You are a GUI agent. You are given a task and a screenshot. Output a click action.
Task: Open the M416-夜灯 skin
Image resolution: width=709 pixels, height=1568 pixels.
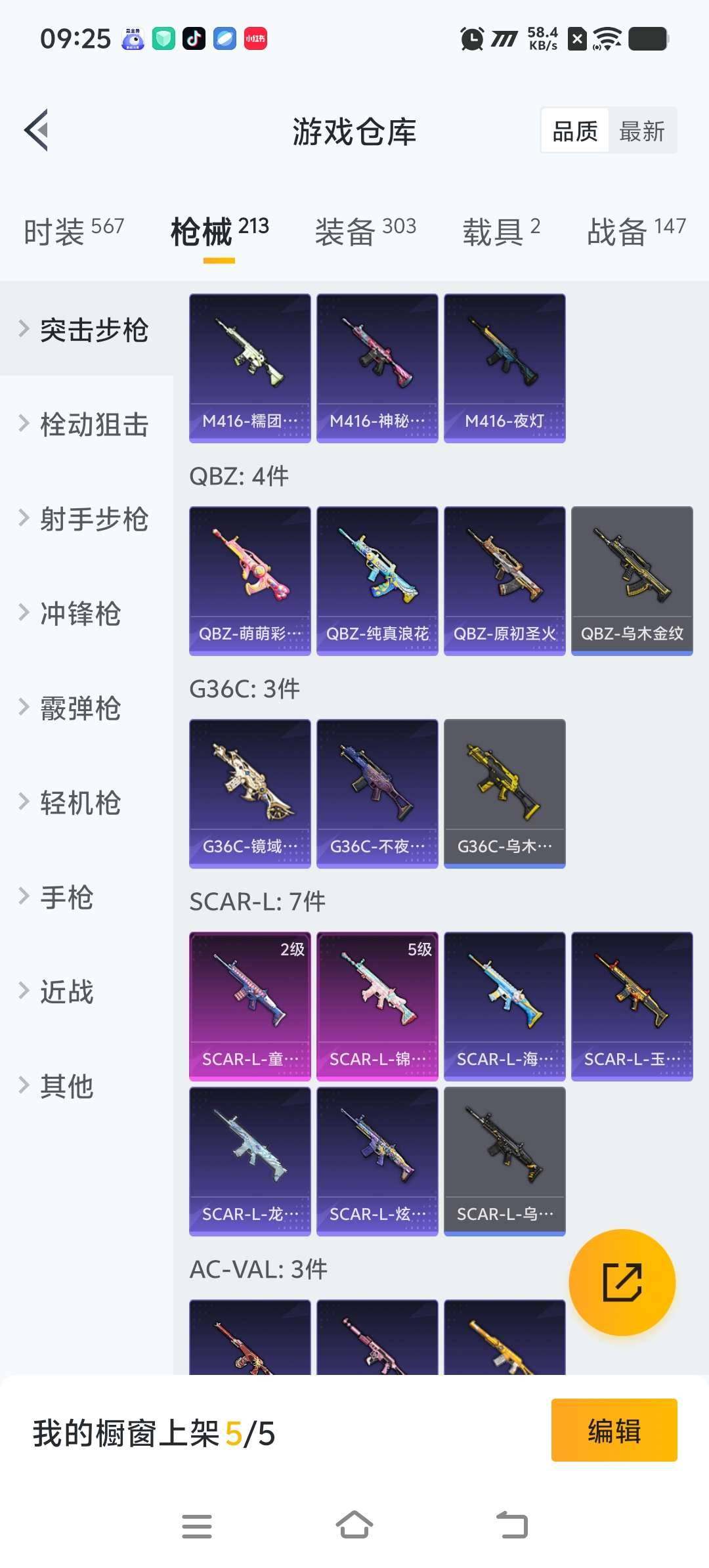(x=504, y=368)
